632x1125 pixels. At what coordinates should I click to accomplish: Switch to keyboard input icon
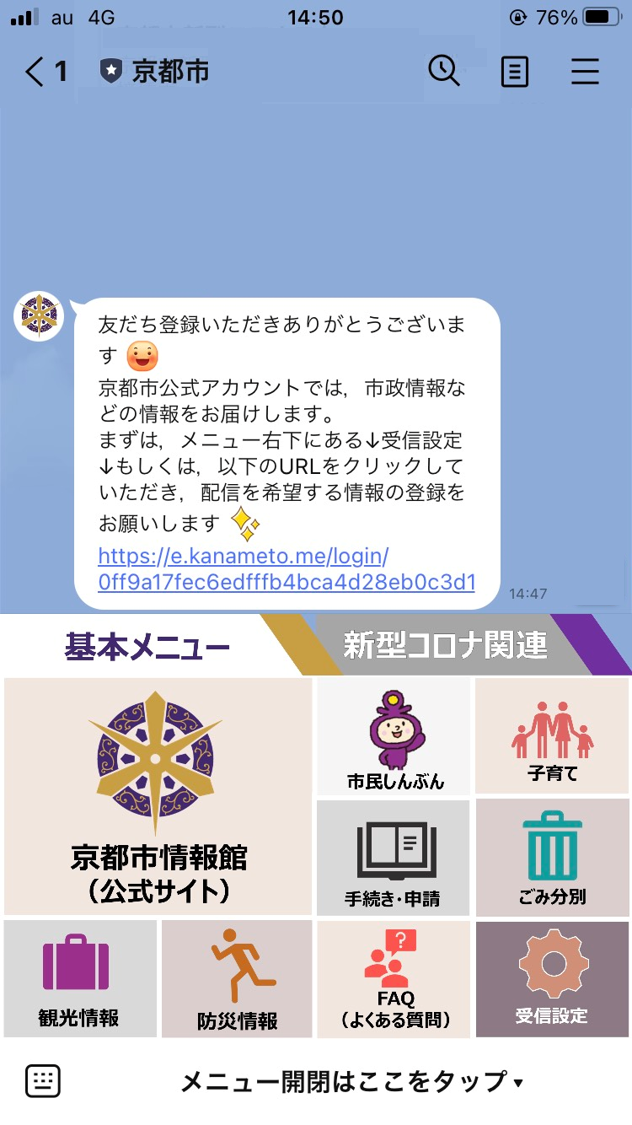(43, 1081)
